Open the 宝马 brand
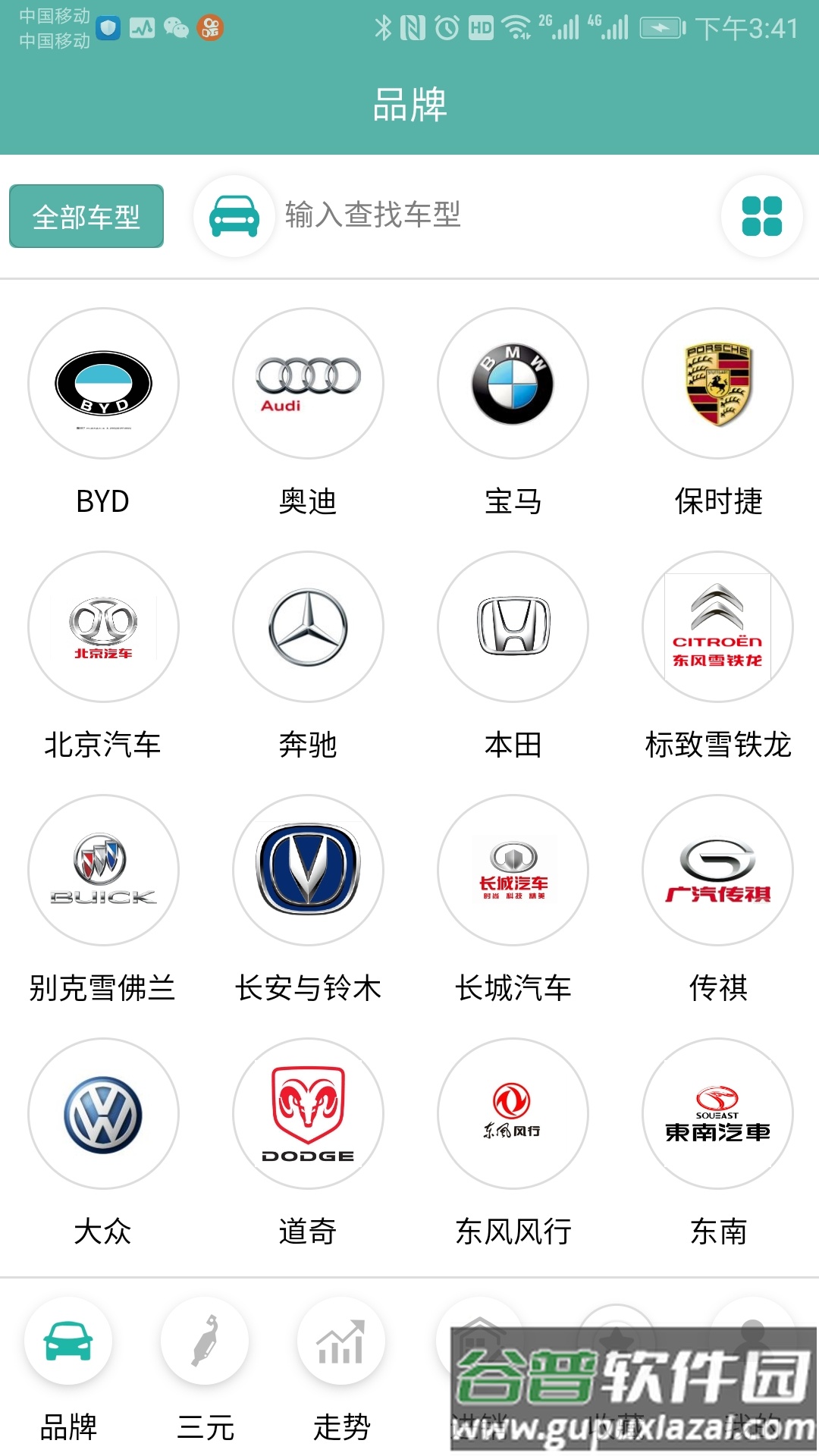 (513, 384)
